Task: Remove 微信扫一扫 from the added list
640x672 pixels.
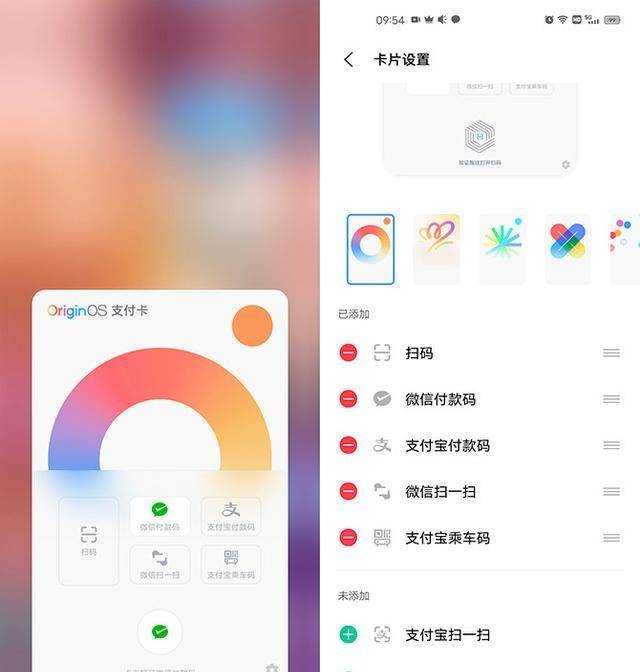Action: click(348, 491)
